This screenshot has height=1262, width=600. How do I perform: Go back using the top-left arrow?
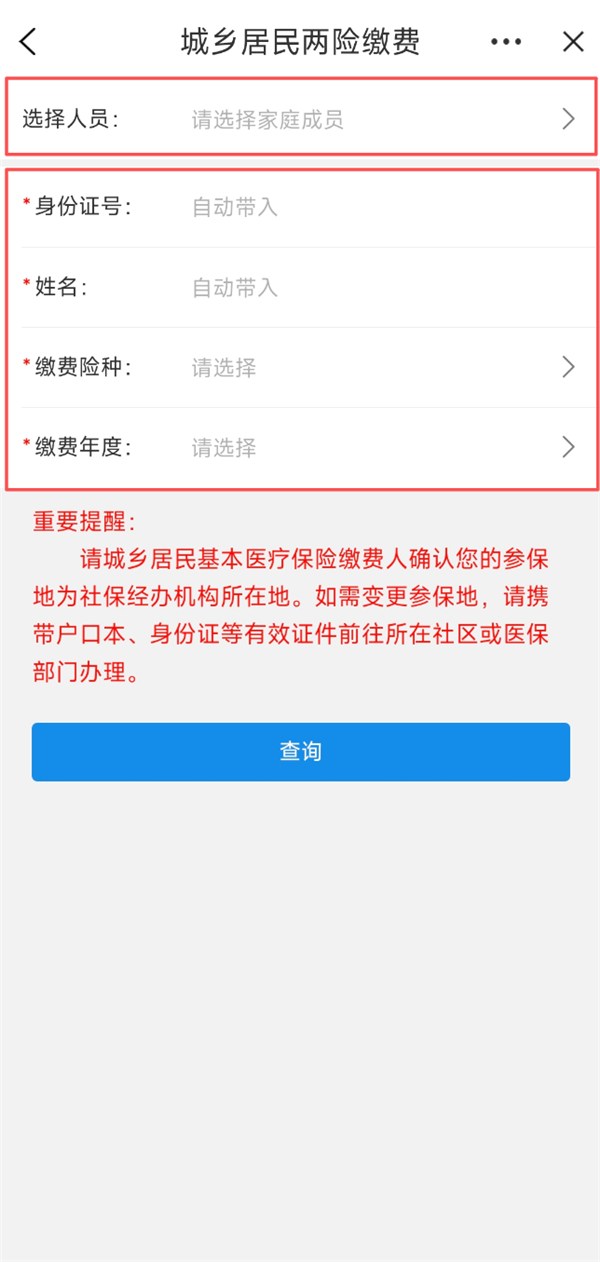28,42
